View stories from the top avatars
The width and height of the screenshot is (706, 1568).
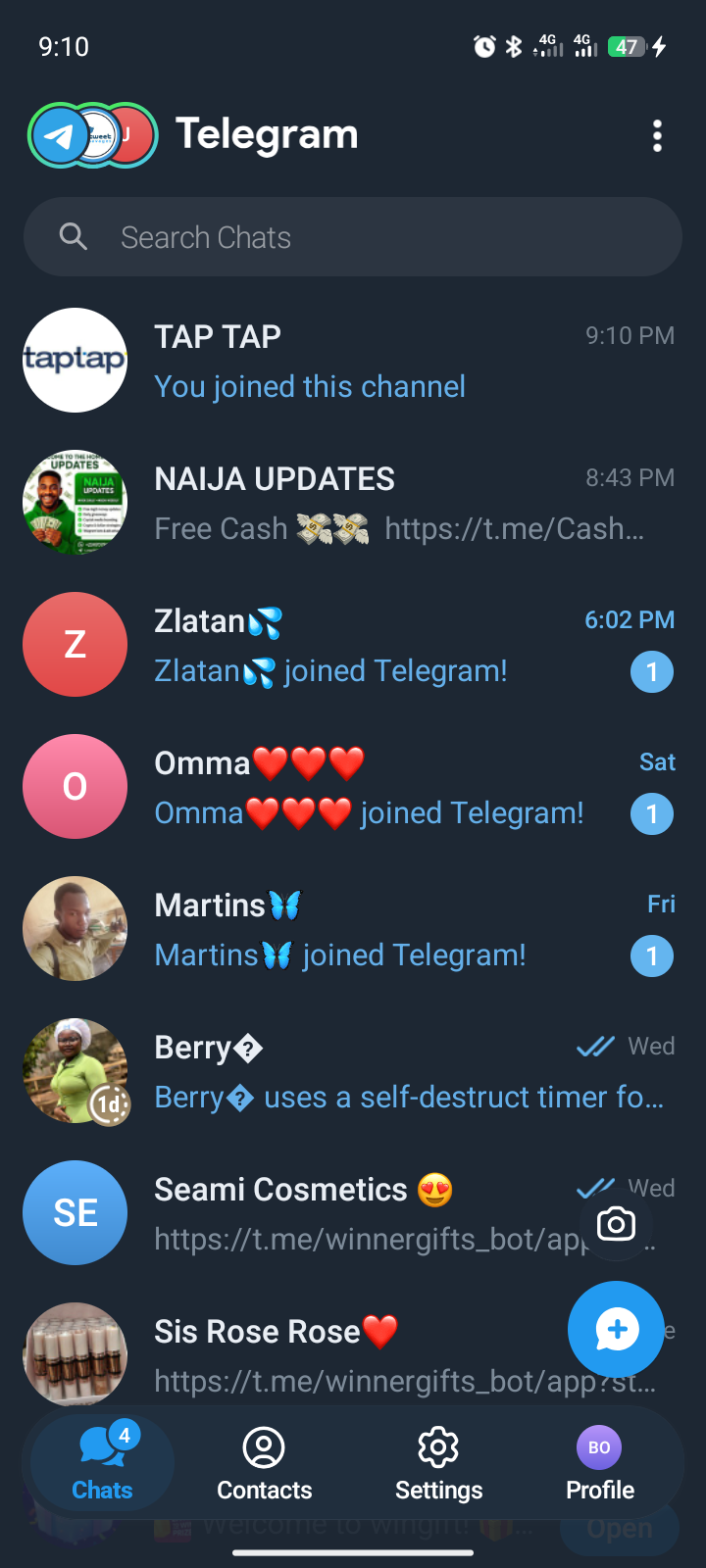click(x=93, y=136)
